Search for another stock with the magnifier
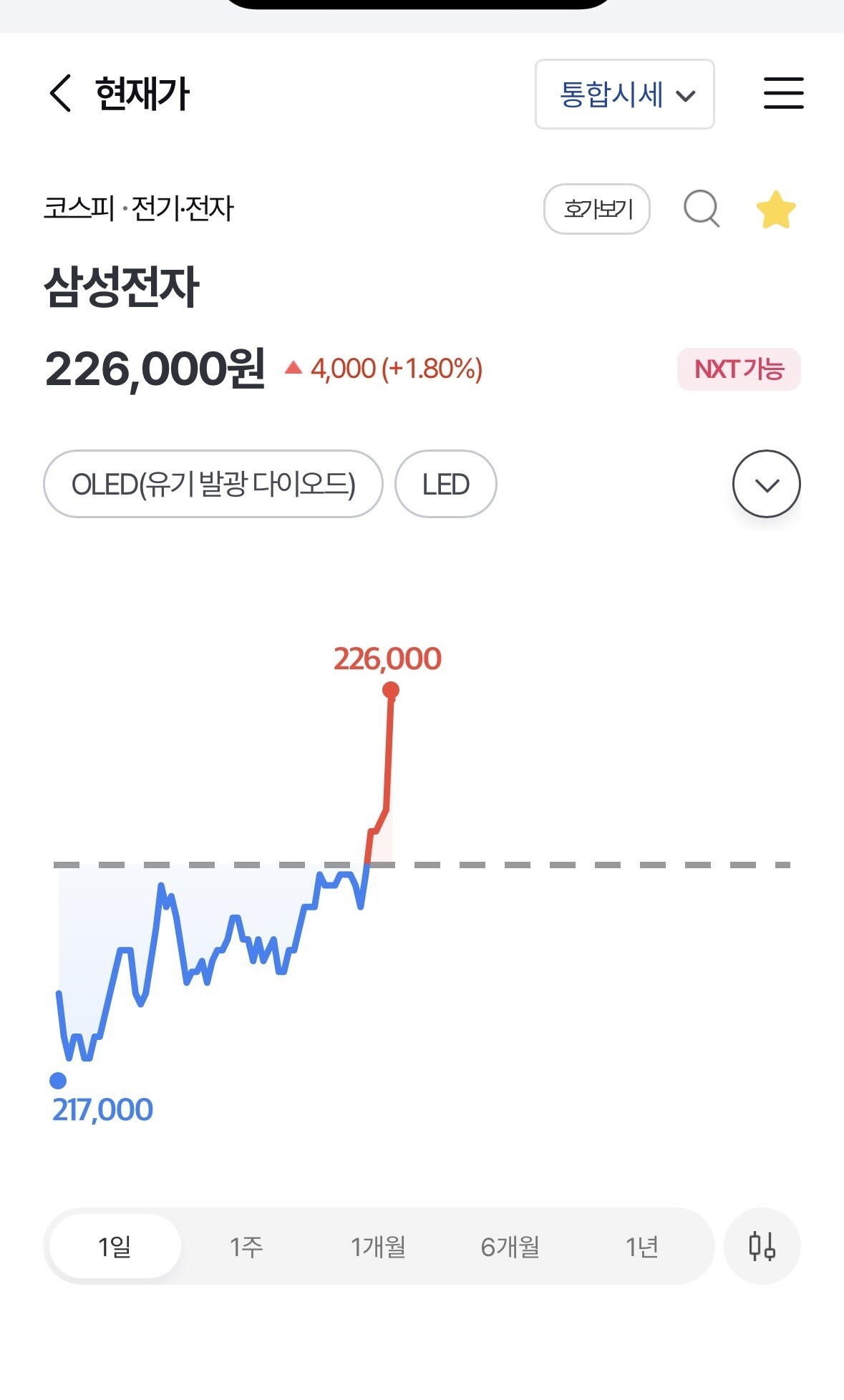This screenshot has height=1400, width=844. tap(702, 209)
